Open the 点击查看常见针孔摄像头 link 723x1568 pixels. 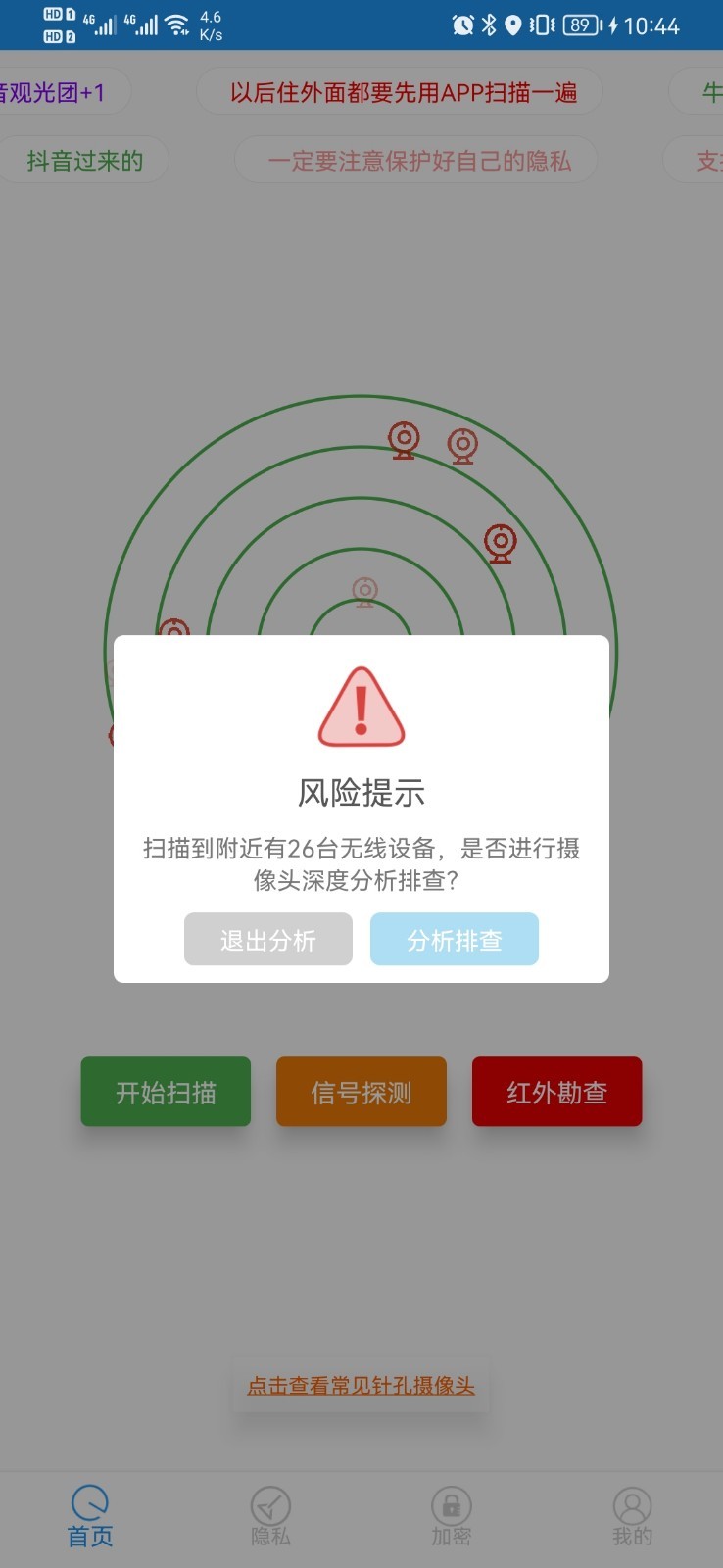(x=361, y=1385)
